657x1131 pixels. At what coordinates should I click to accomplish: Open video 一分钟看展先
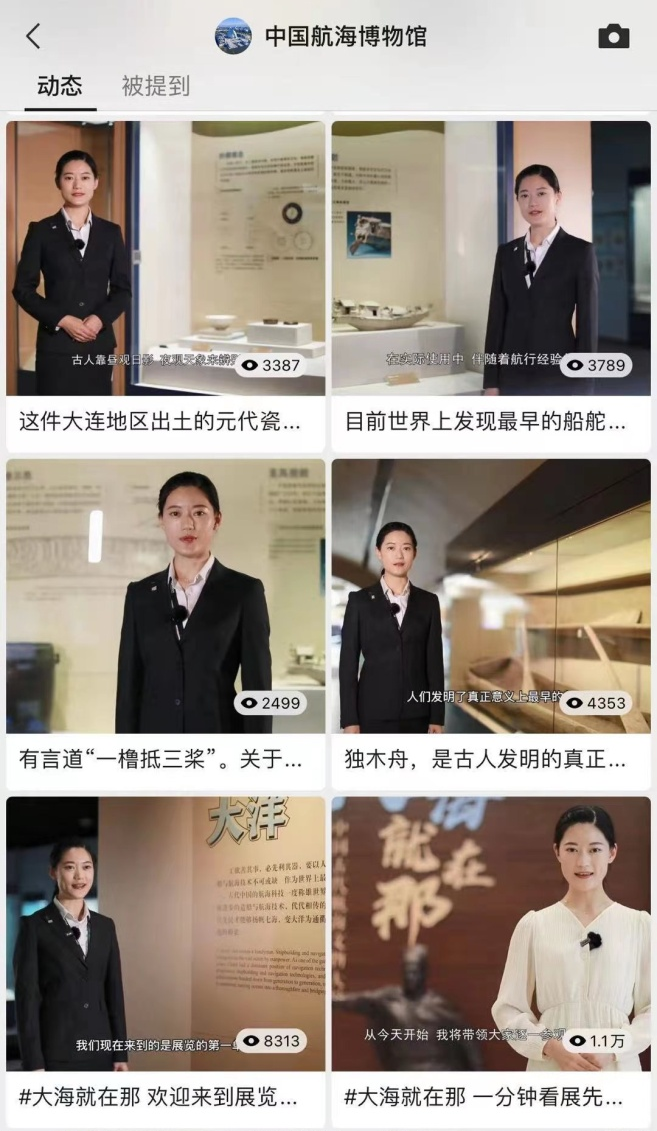pyautogui.click(x=490, y=935)
